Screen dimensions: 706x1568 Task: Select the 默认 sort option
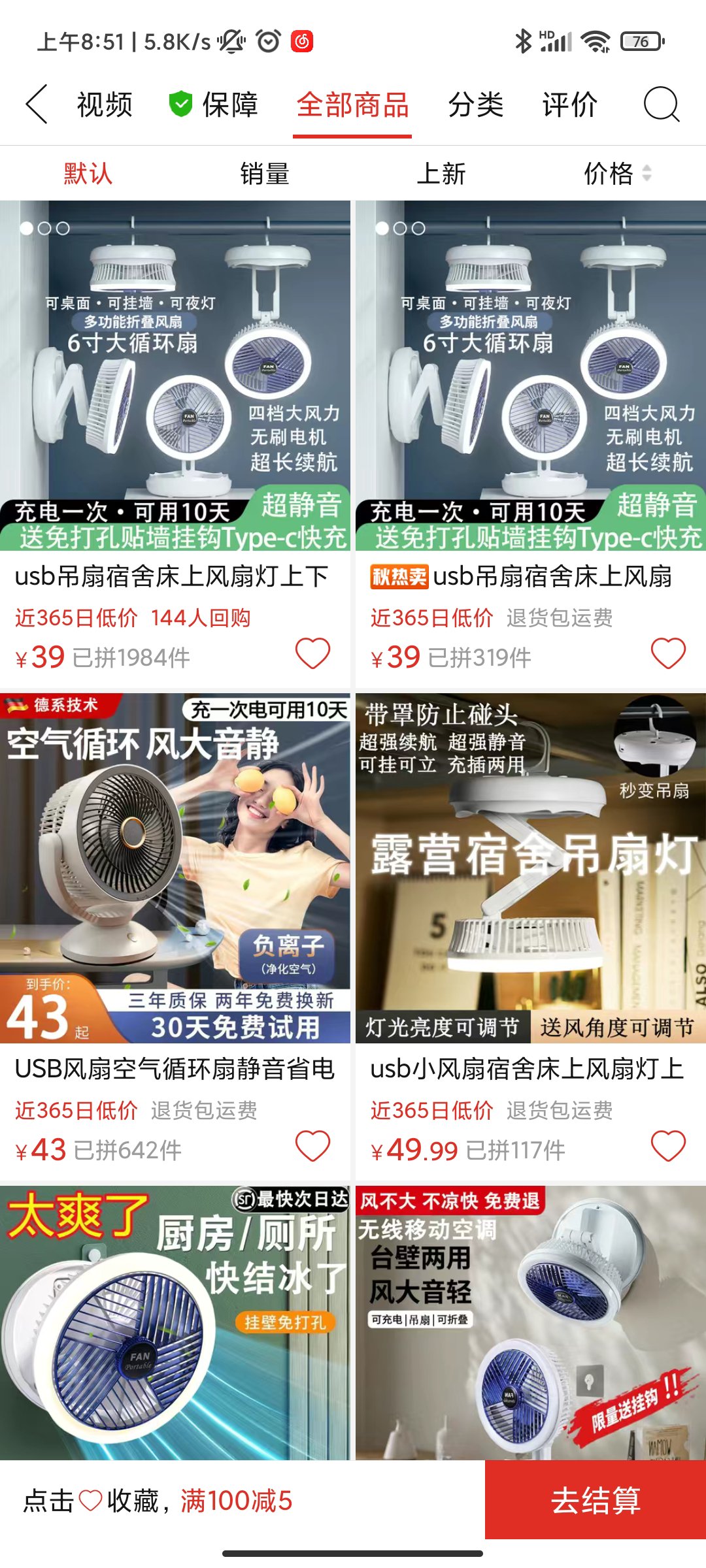88,174
